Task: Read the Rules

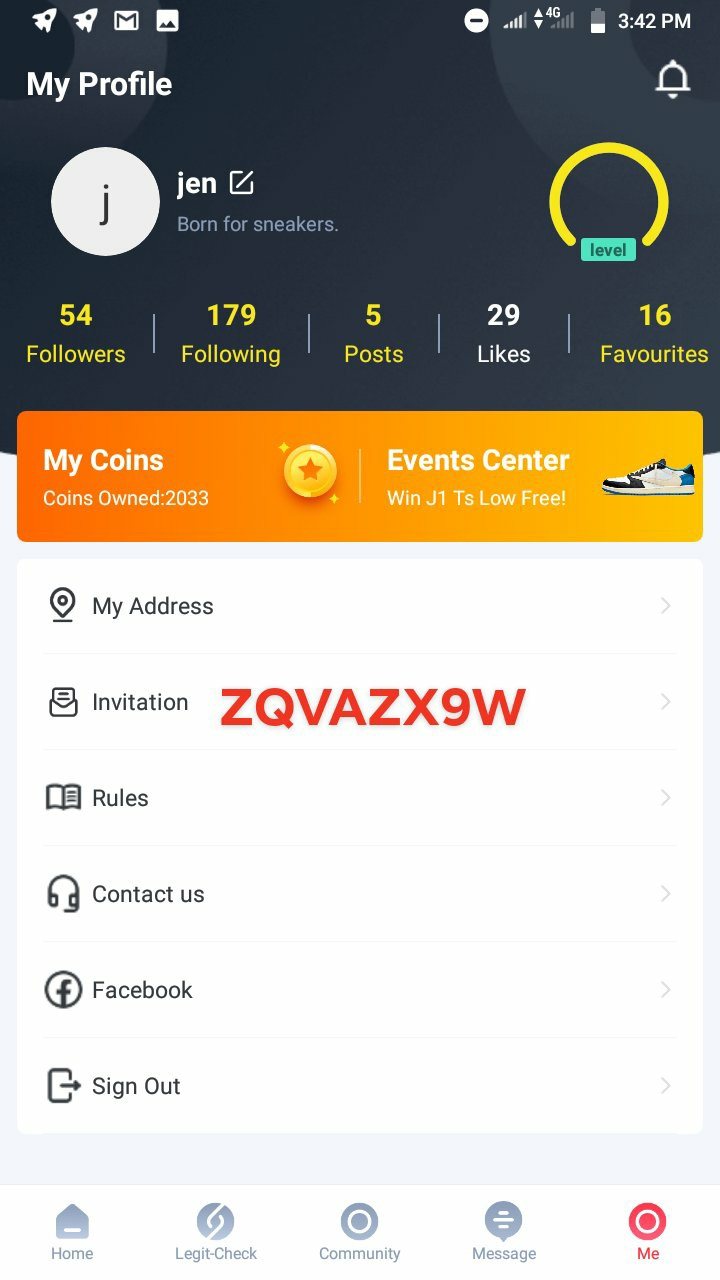Action: (x=360, y=798)
